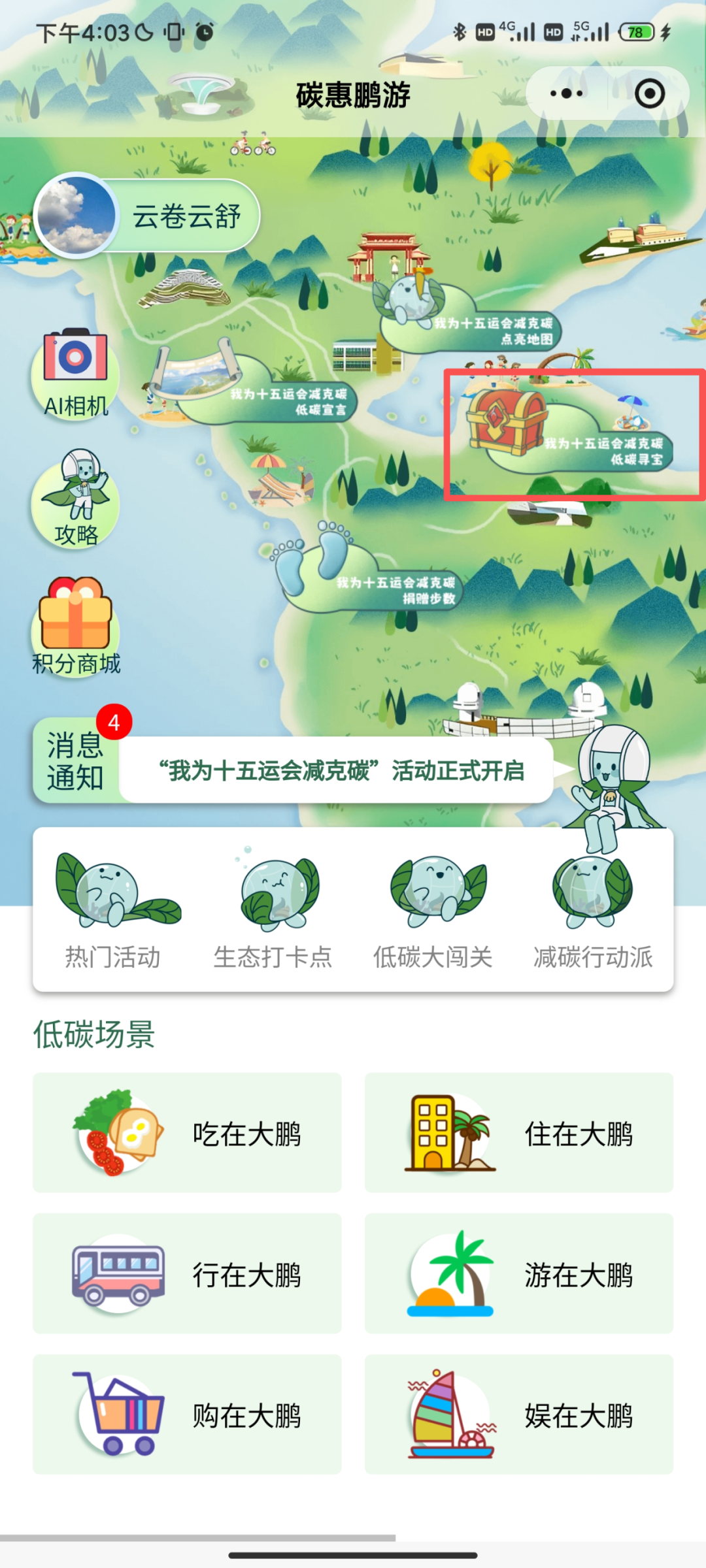Image resolution: width=706 pixels, height=1568 pixels.
Task: Select the 住在大鹏 scene card
Action: [x=519, y=1133]
